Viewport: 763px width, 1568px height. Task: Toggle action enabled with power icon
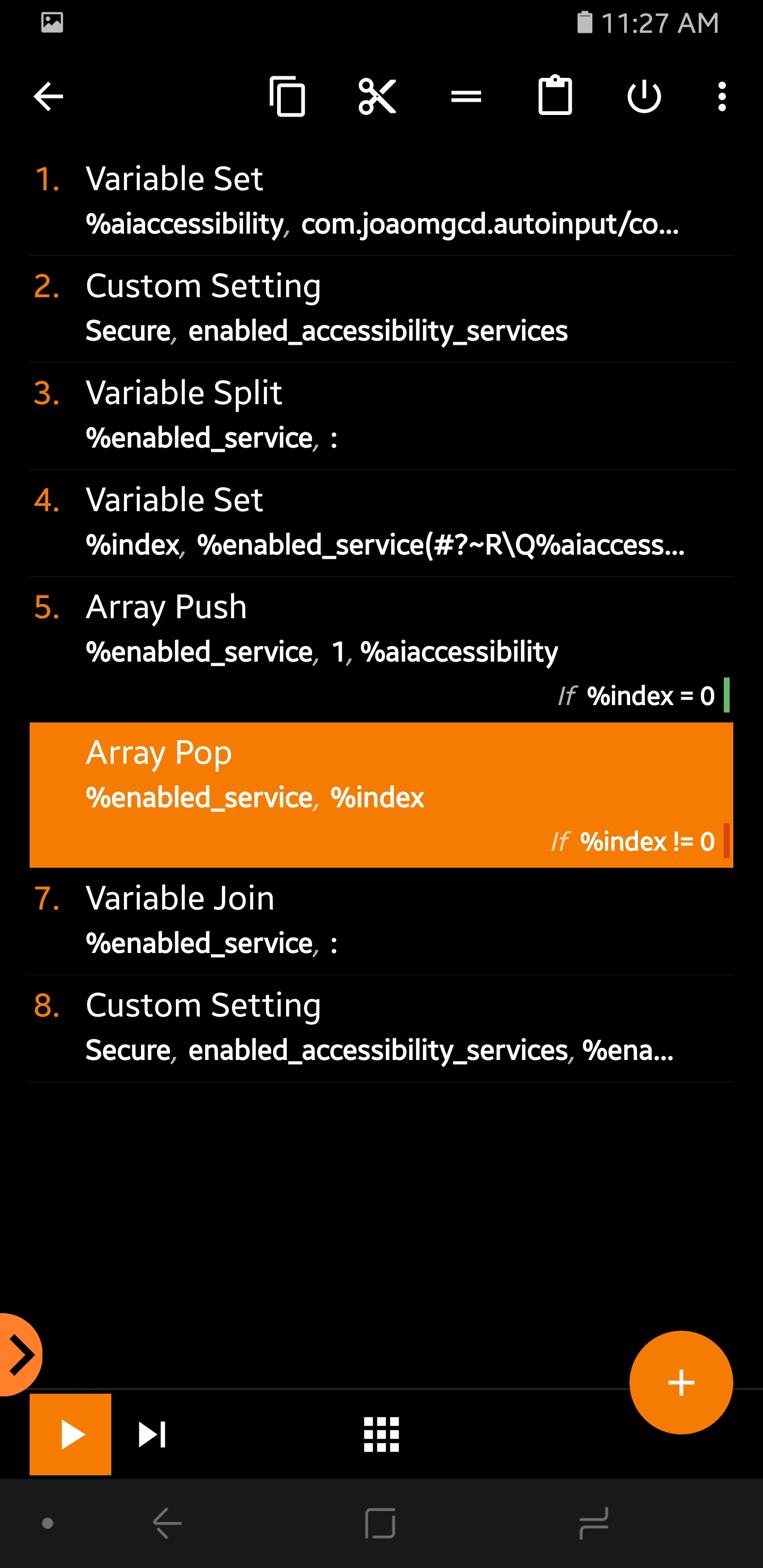pyautogui.click(x=644, y=96)
